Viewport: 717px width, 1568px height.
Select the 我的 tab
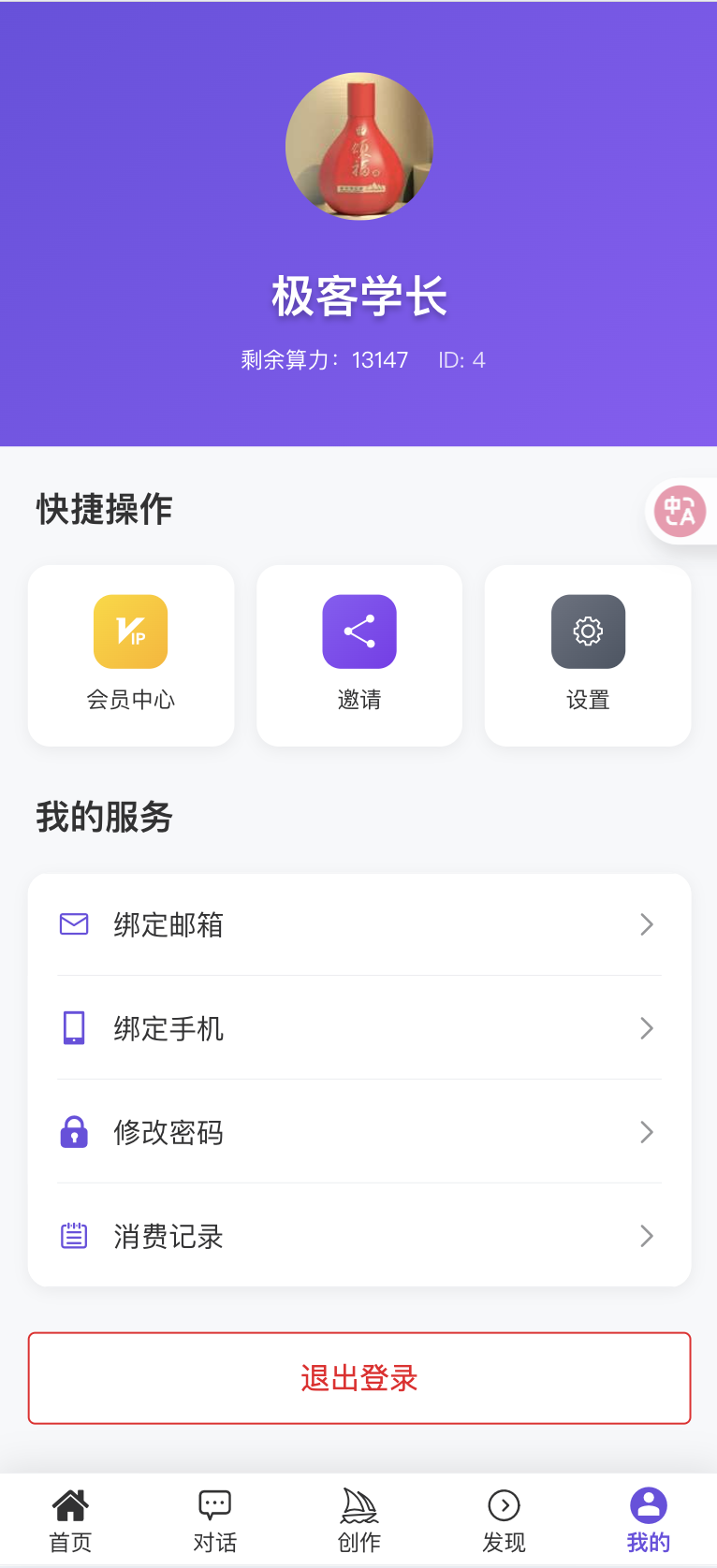coord(648,1521)
